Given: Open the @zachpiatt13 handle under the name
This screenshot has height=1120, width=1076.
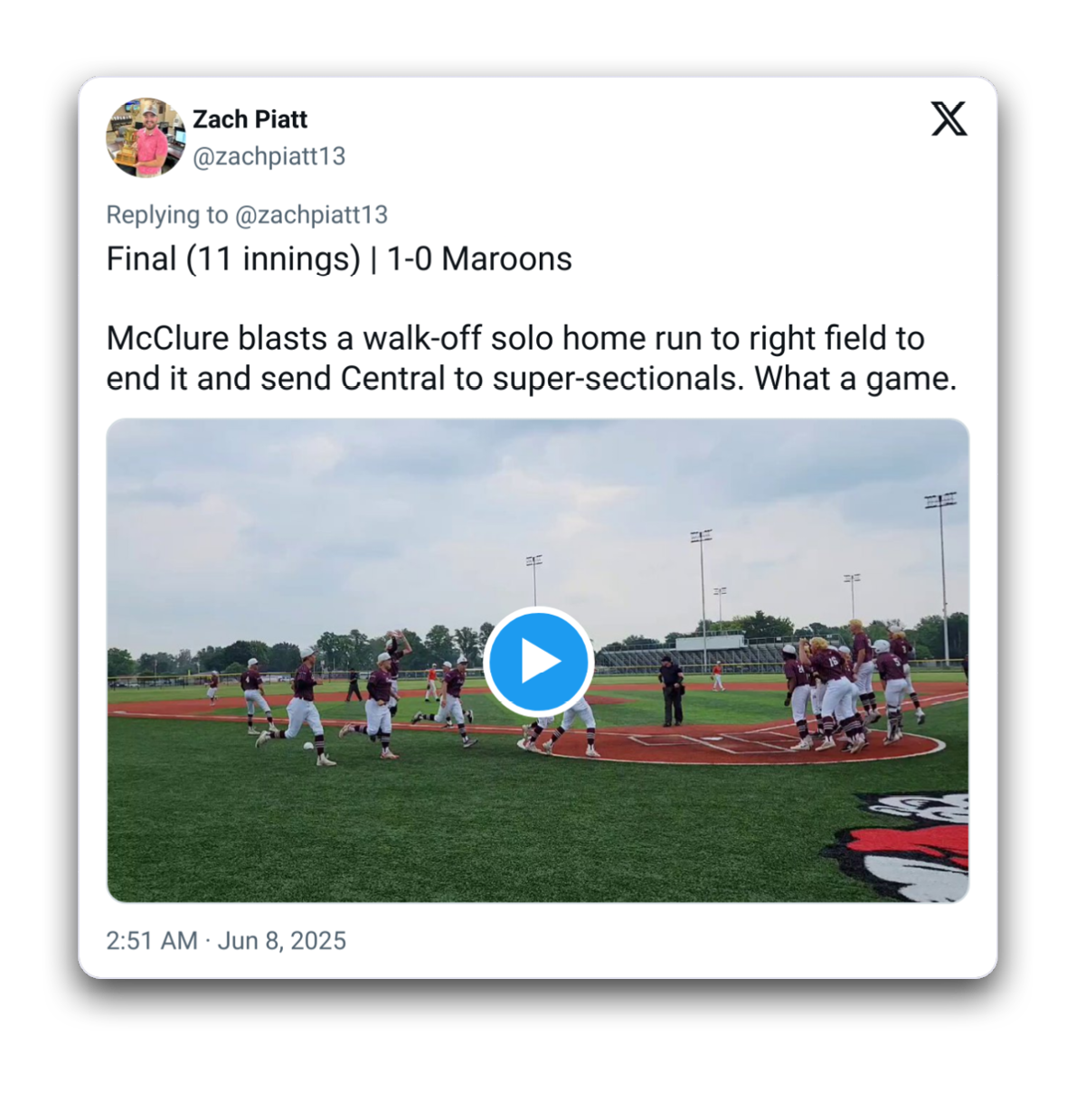Looking at the screenshot, I should click(x=269, y=156).
